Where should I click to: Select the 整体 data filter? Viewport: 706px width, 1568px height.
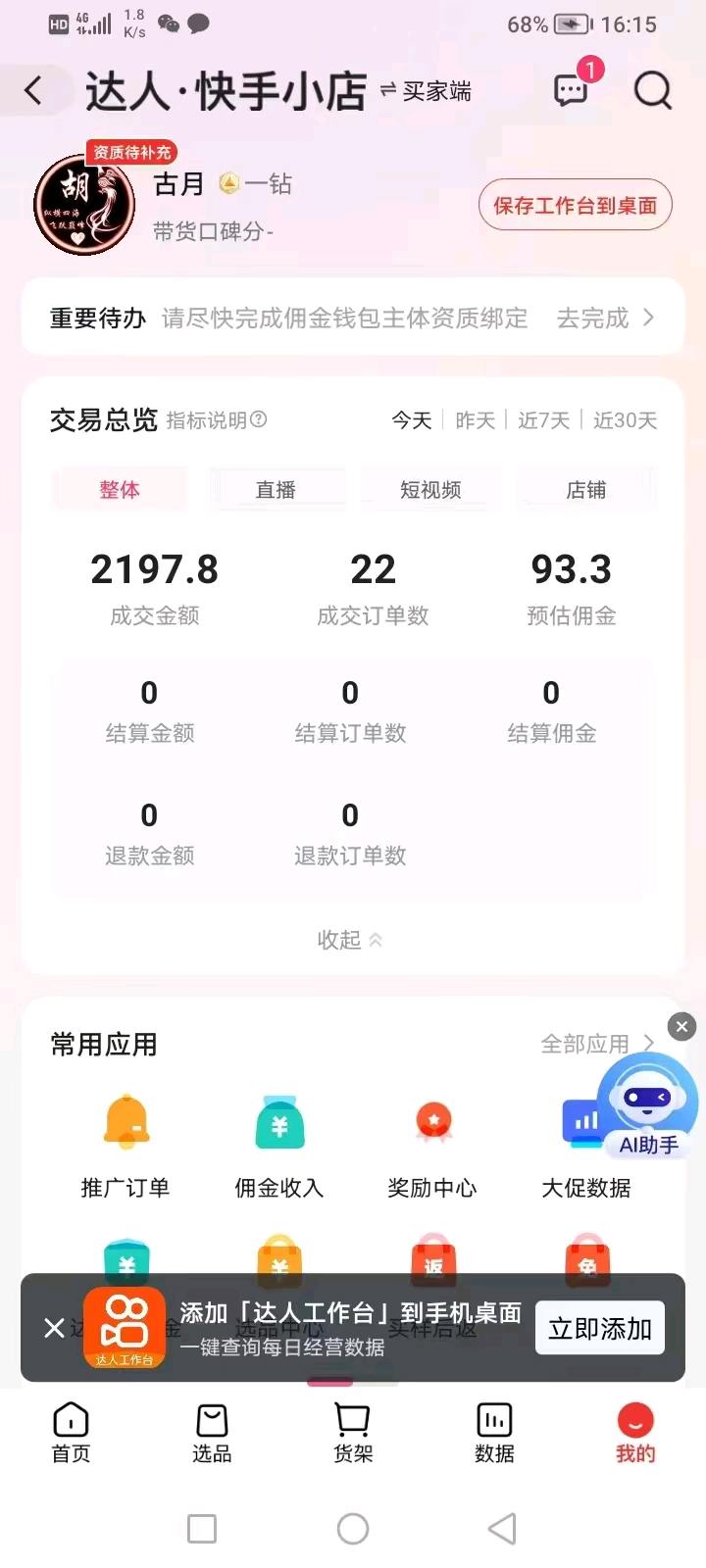pyautogui.click(x=119, y=489)
